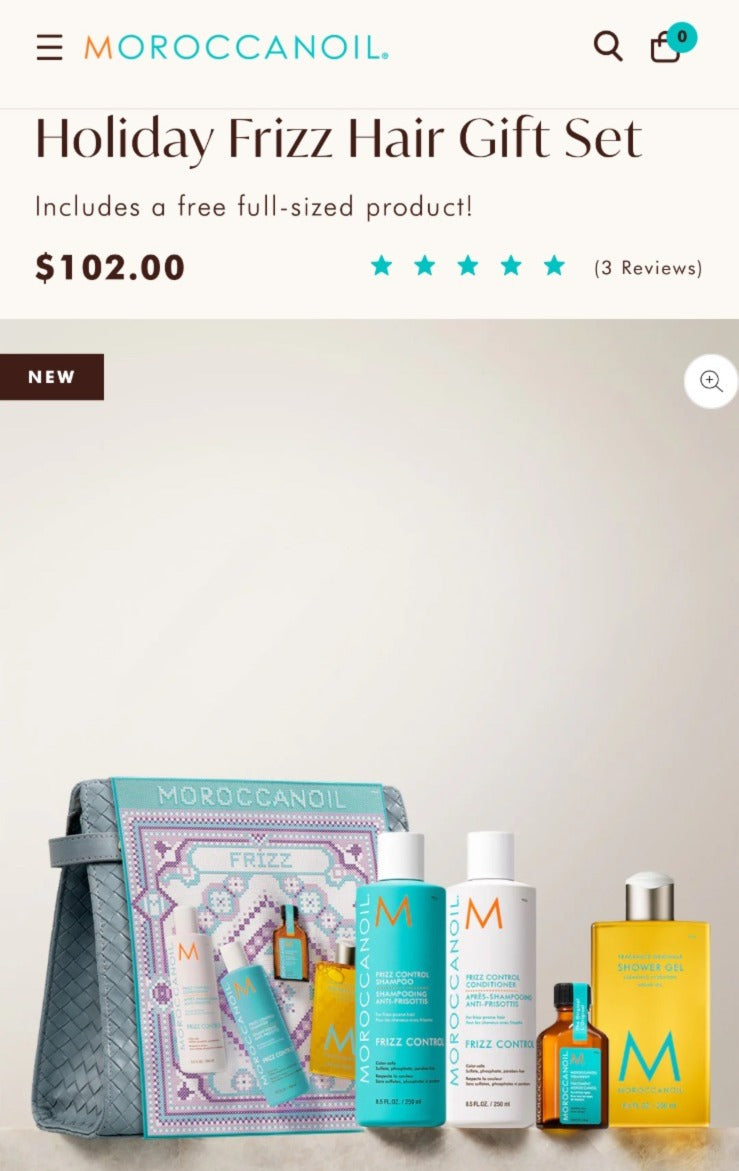This screenshot has height=1171, width=739.
Task: View the 3 Reviews link
Action: coord(648,268)
